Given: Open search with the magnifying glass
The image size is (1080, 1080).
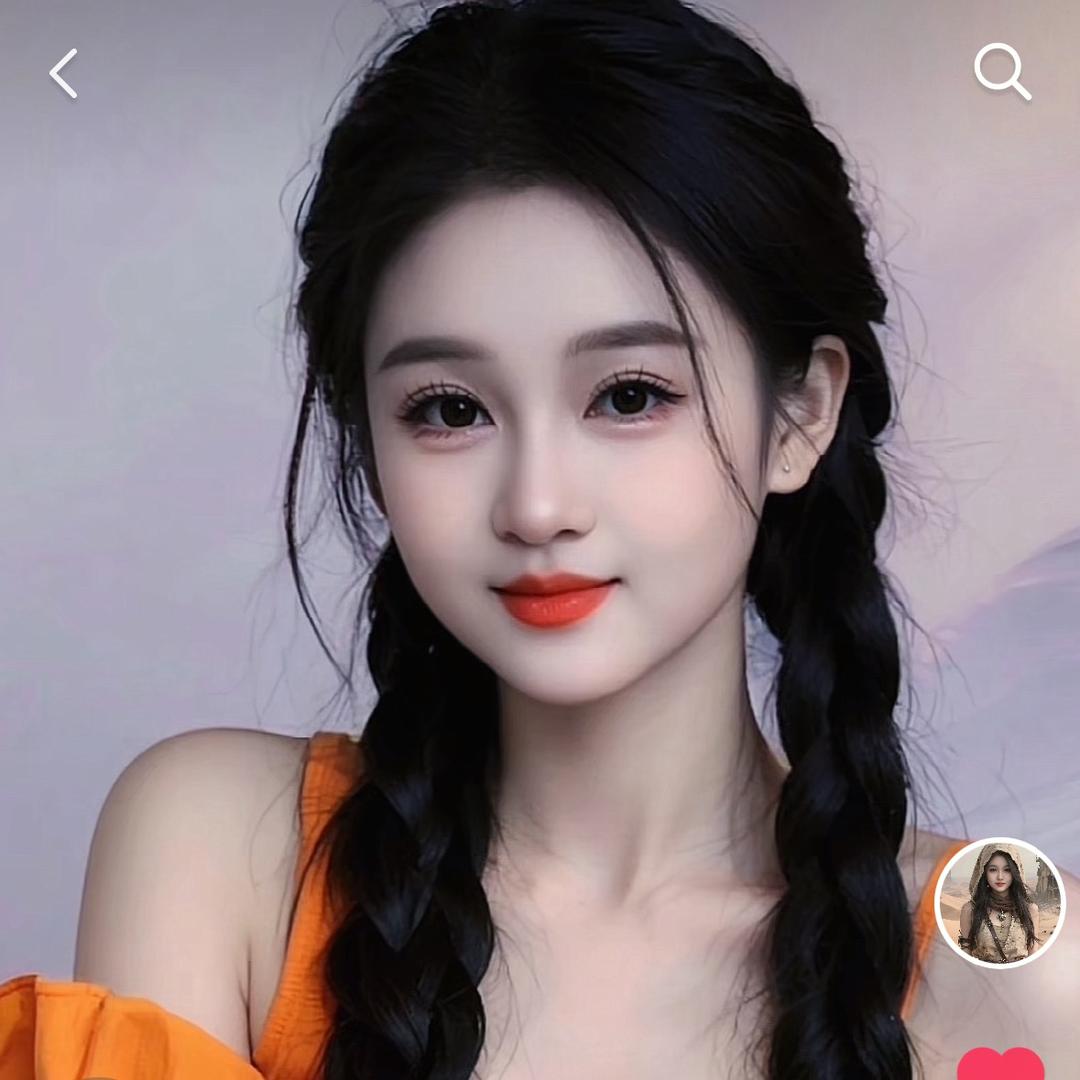Looking at the screenshot, I should pyautogui.click(x=1001, y=72).
